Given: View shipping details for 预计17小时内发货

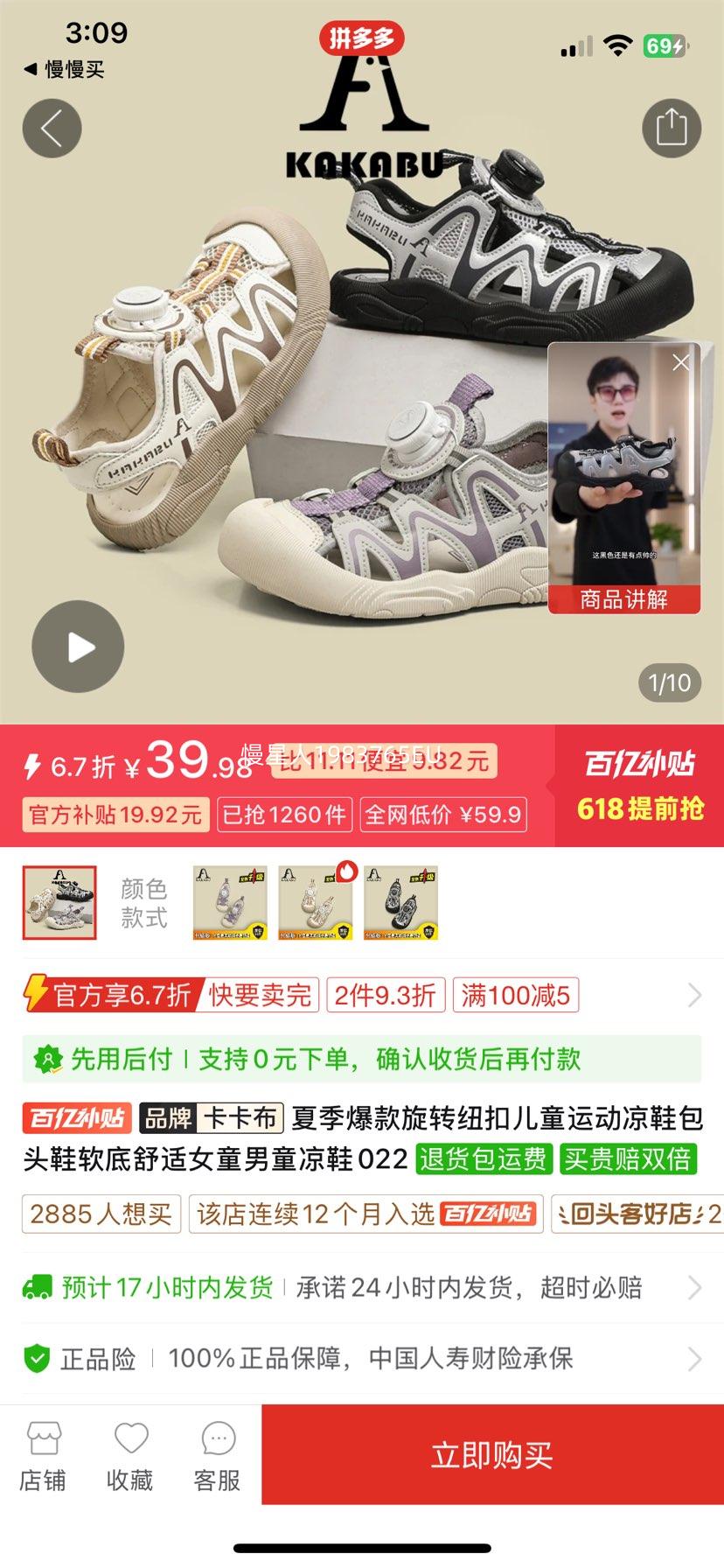Looking at the screenshot, I should pyautogui.click(x=362, y=1287).
